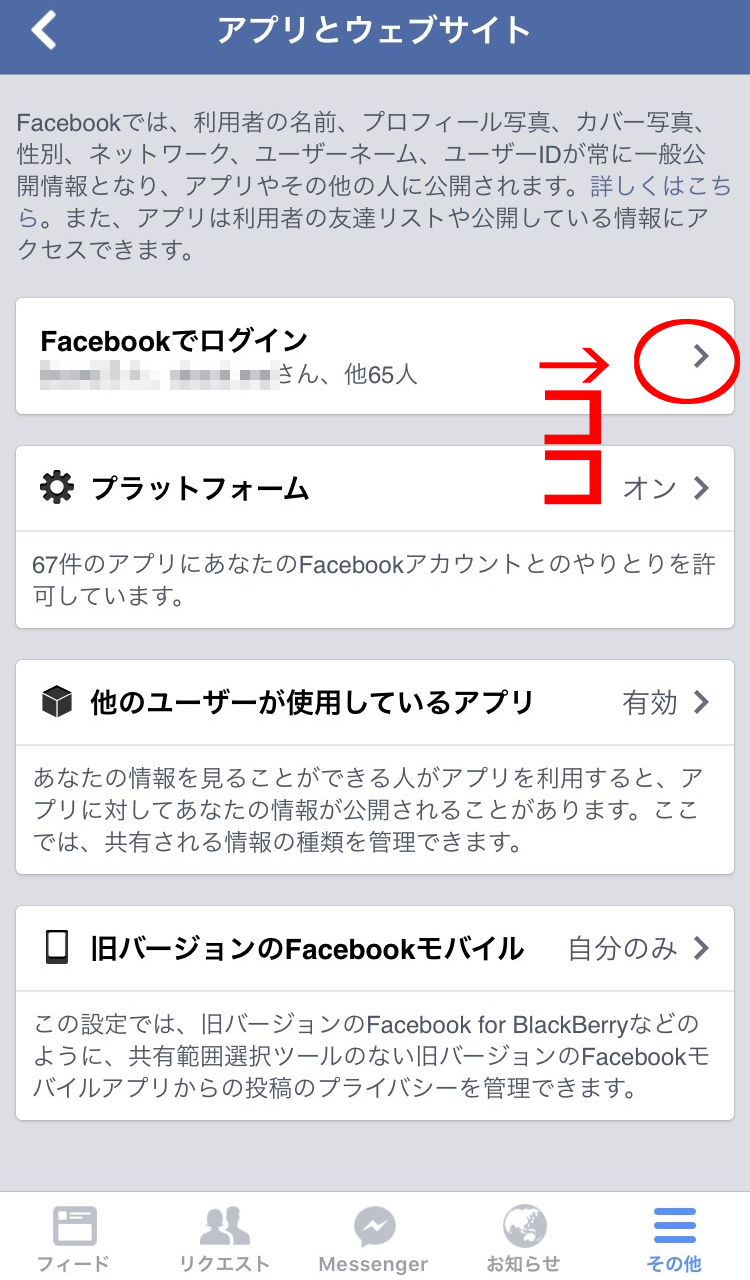The height and width of the screenshot is (1280, 750).
Task: Switch to the リクエスト tab
Action: 225,1236
